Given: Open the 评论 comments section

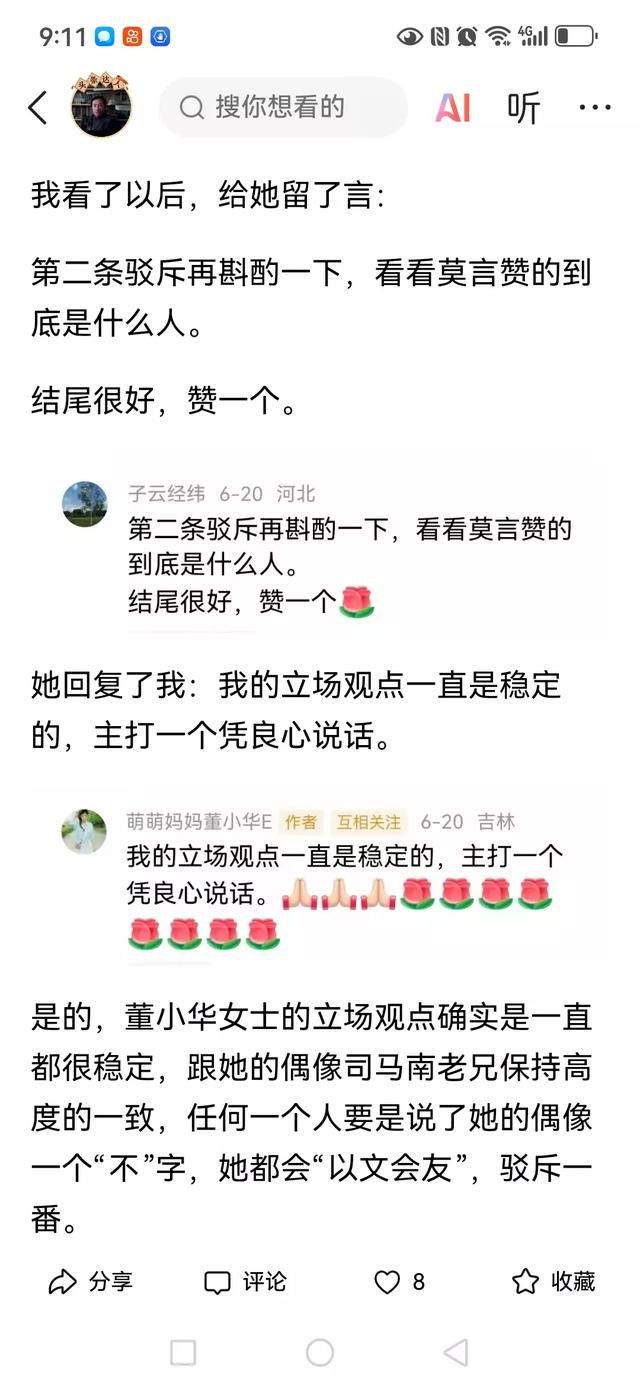Looking at the screenshot, I should point(245,1281).
